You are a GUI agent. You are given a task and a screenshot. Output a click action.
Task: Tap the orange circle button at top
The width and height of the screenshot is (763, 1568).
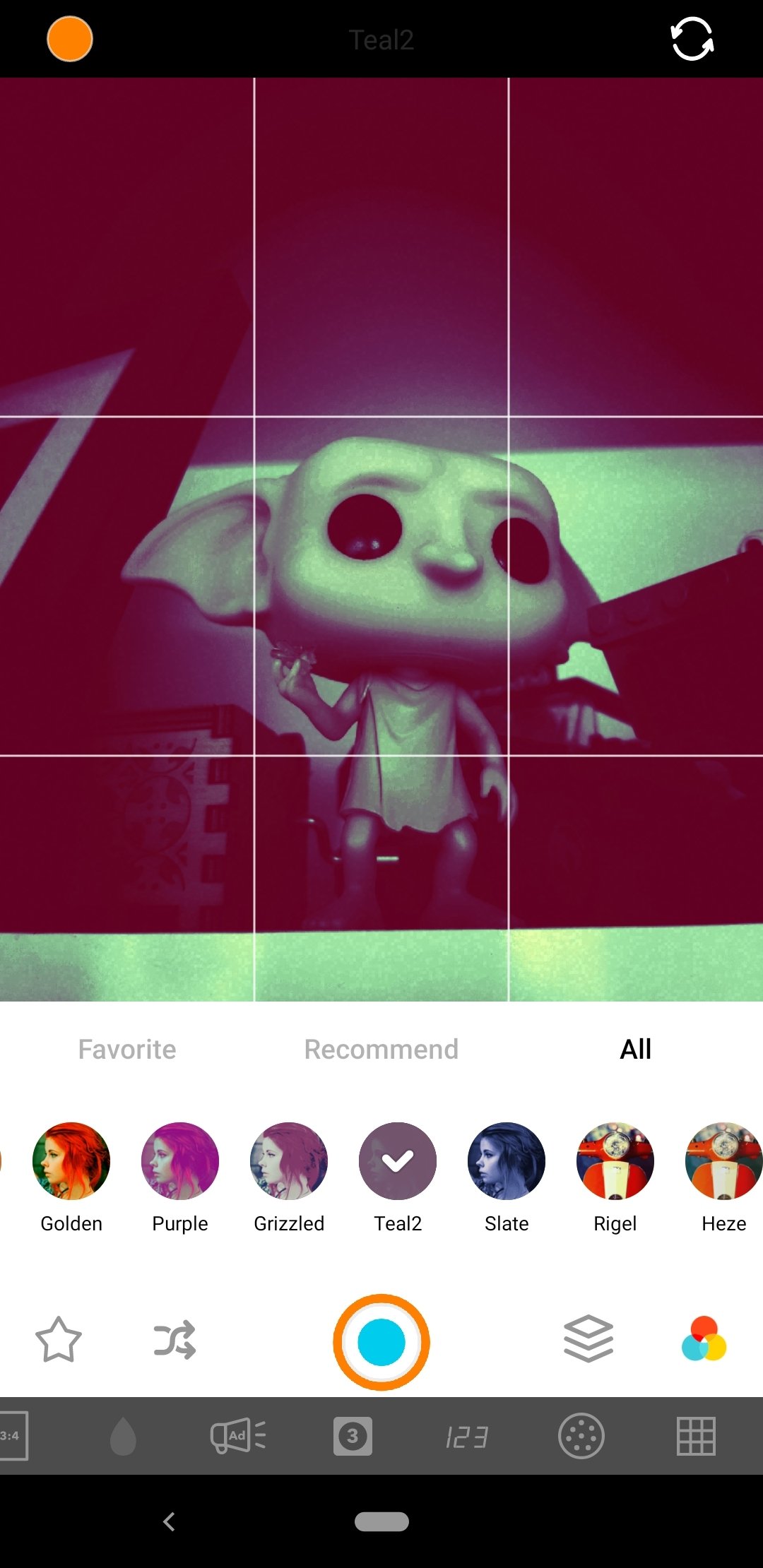pyautogui.click(x=69, y=39)
